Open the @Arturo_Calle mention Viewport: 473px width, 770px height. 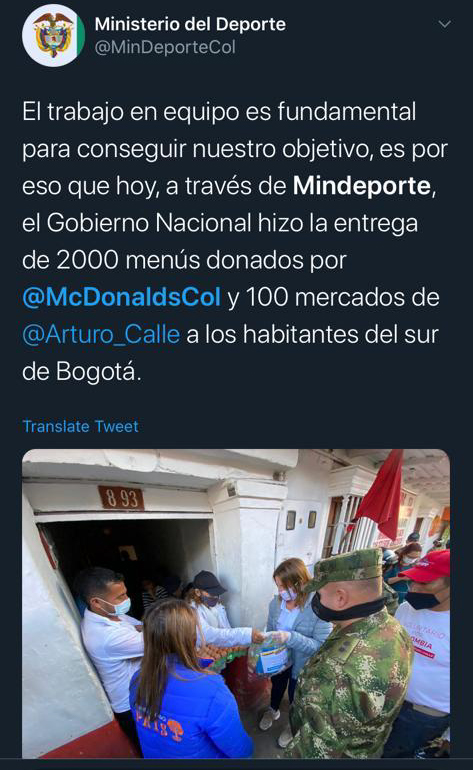click(101, 334)
